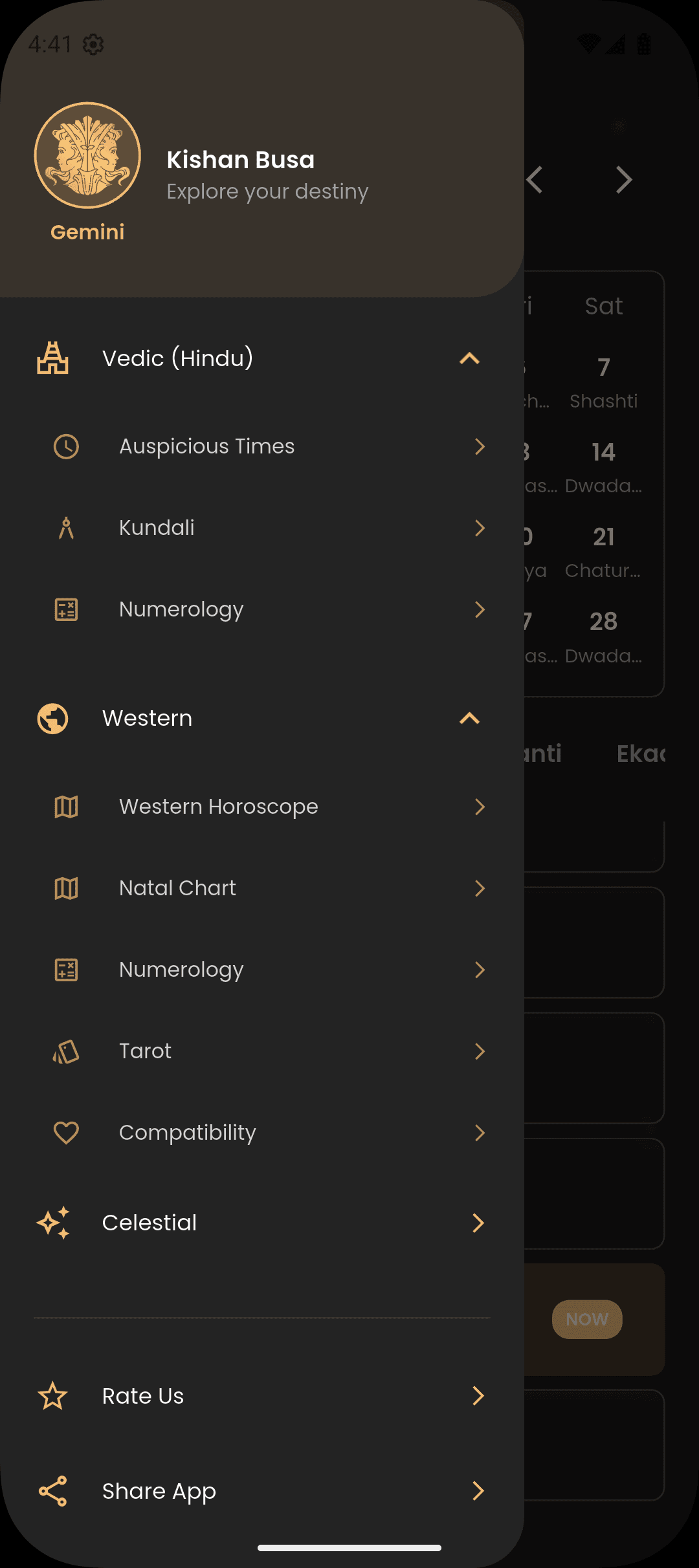The height and width of the screenshot is (1568, 699).
Task: Click the Share App icon
Action: (53, 1491)
